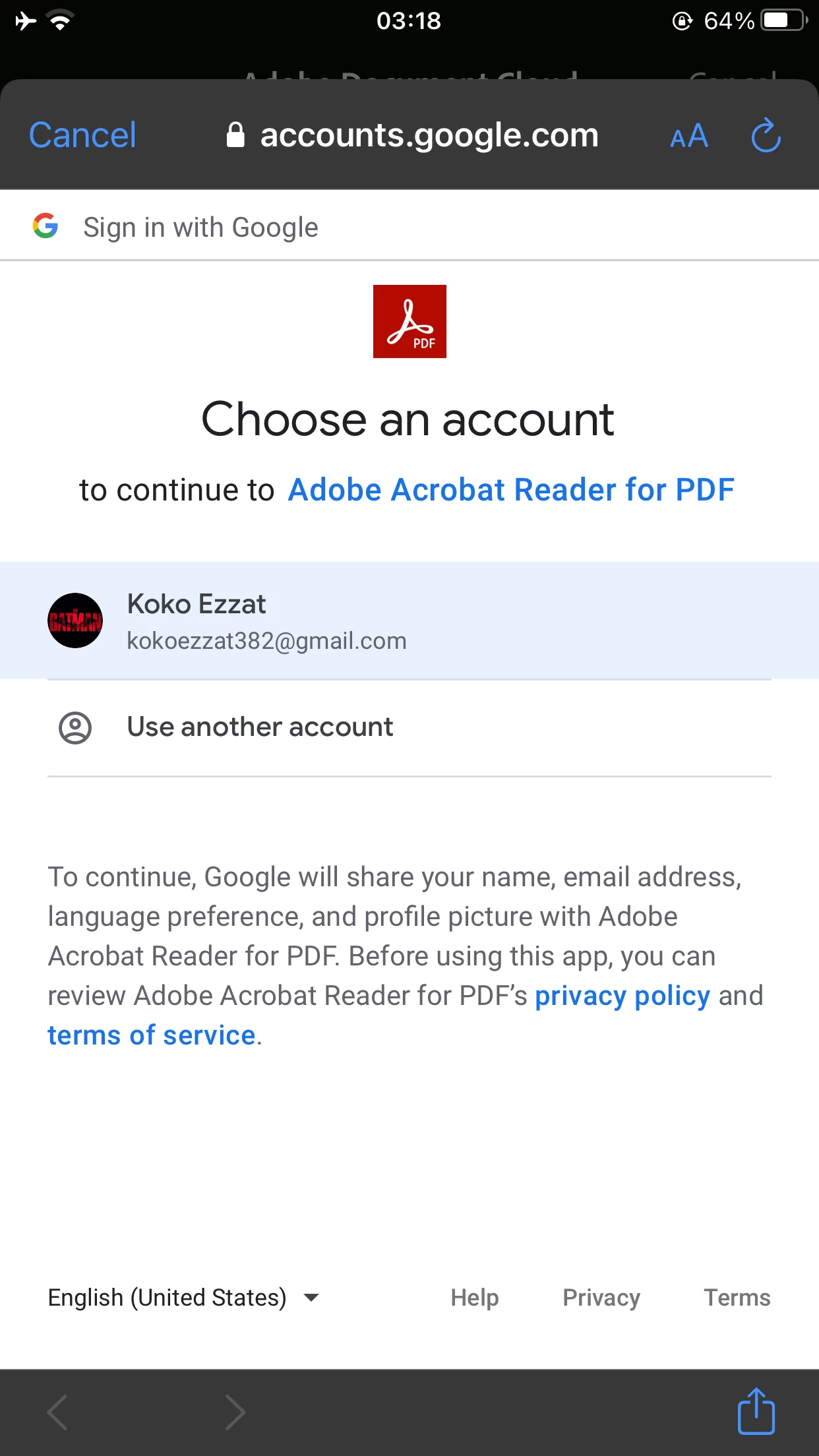Reload the accounts.google.com page
This screenshot has height=1456, width=819.
click(x=766, y=136)
